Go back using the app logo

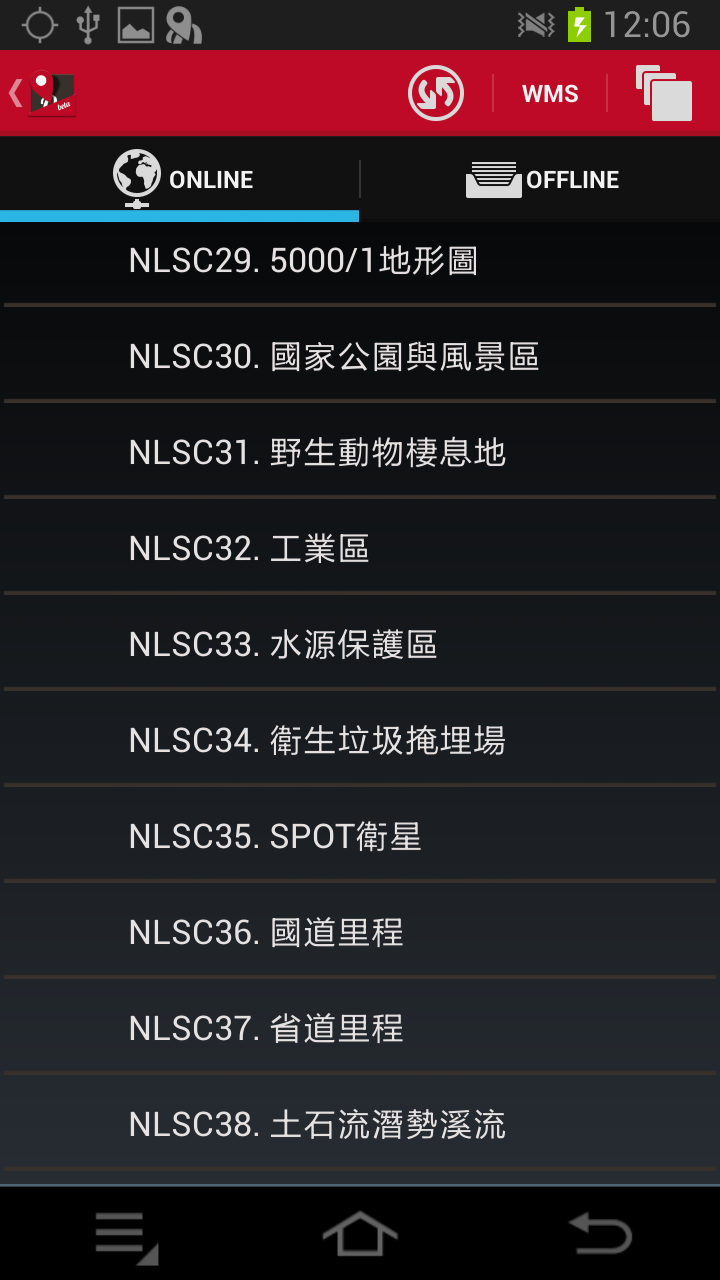click(x=42, y=94)
